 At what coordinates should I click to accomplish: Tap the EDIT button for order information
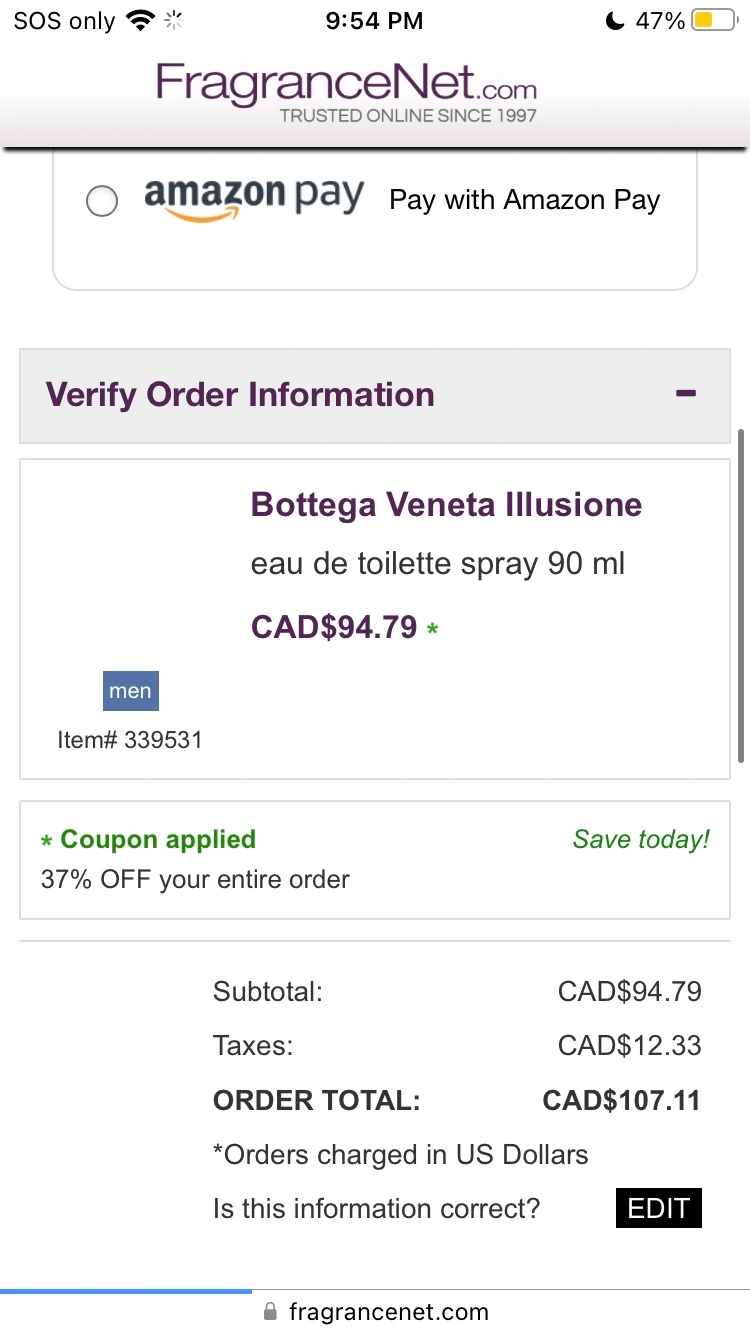[x=659, y=1208]
